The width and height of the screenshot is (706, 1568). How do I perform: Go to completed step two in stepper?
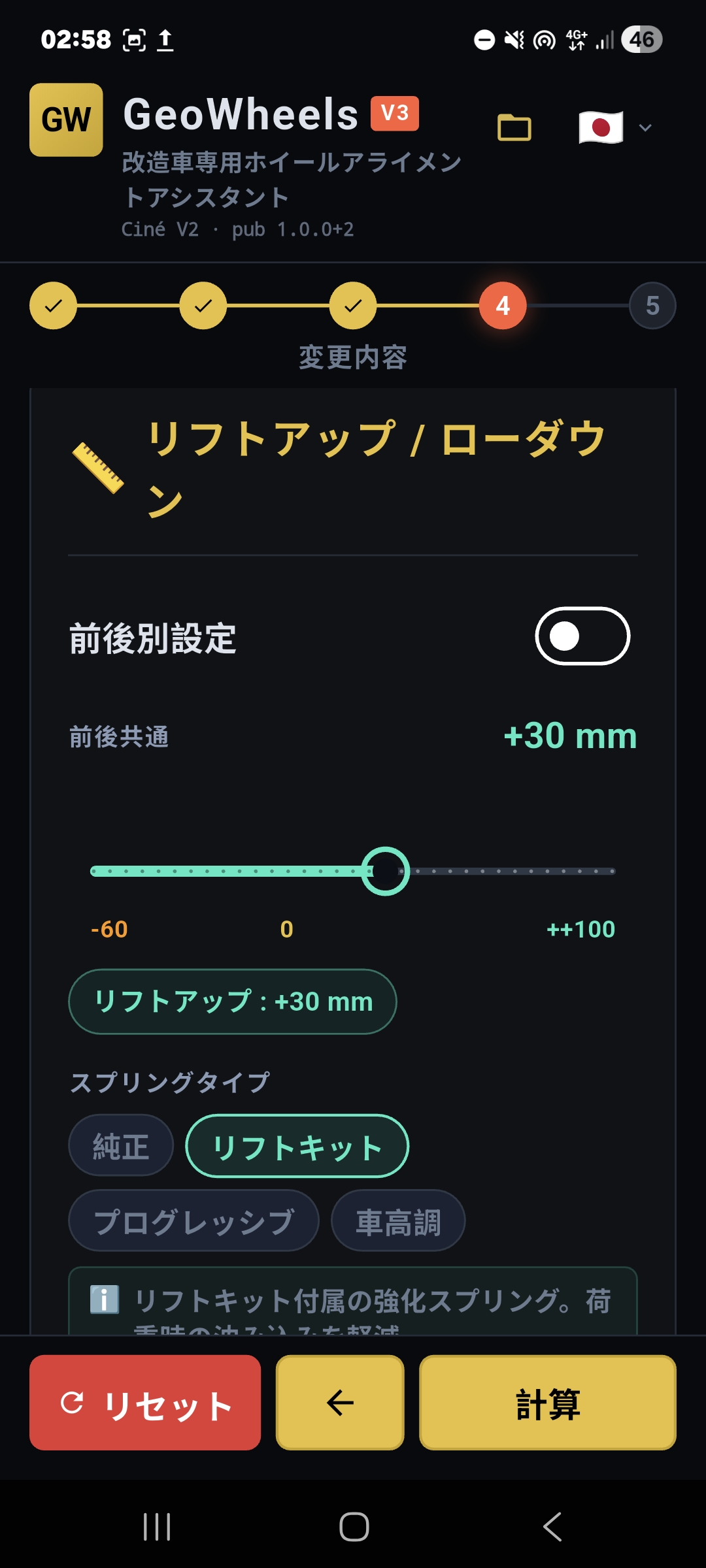click(203, 306)
